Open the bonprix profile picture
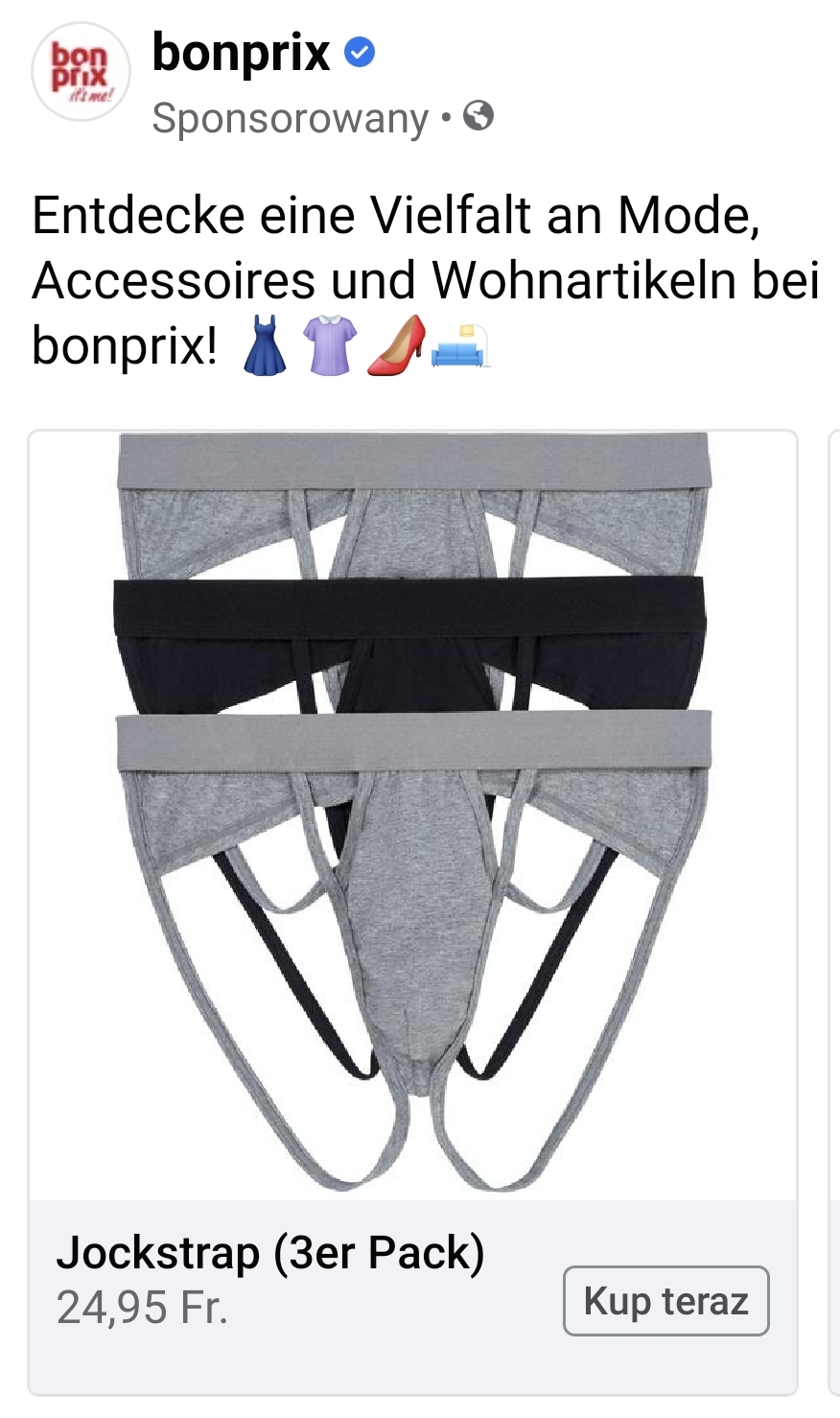 [80, 72]
